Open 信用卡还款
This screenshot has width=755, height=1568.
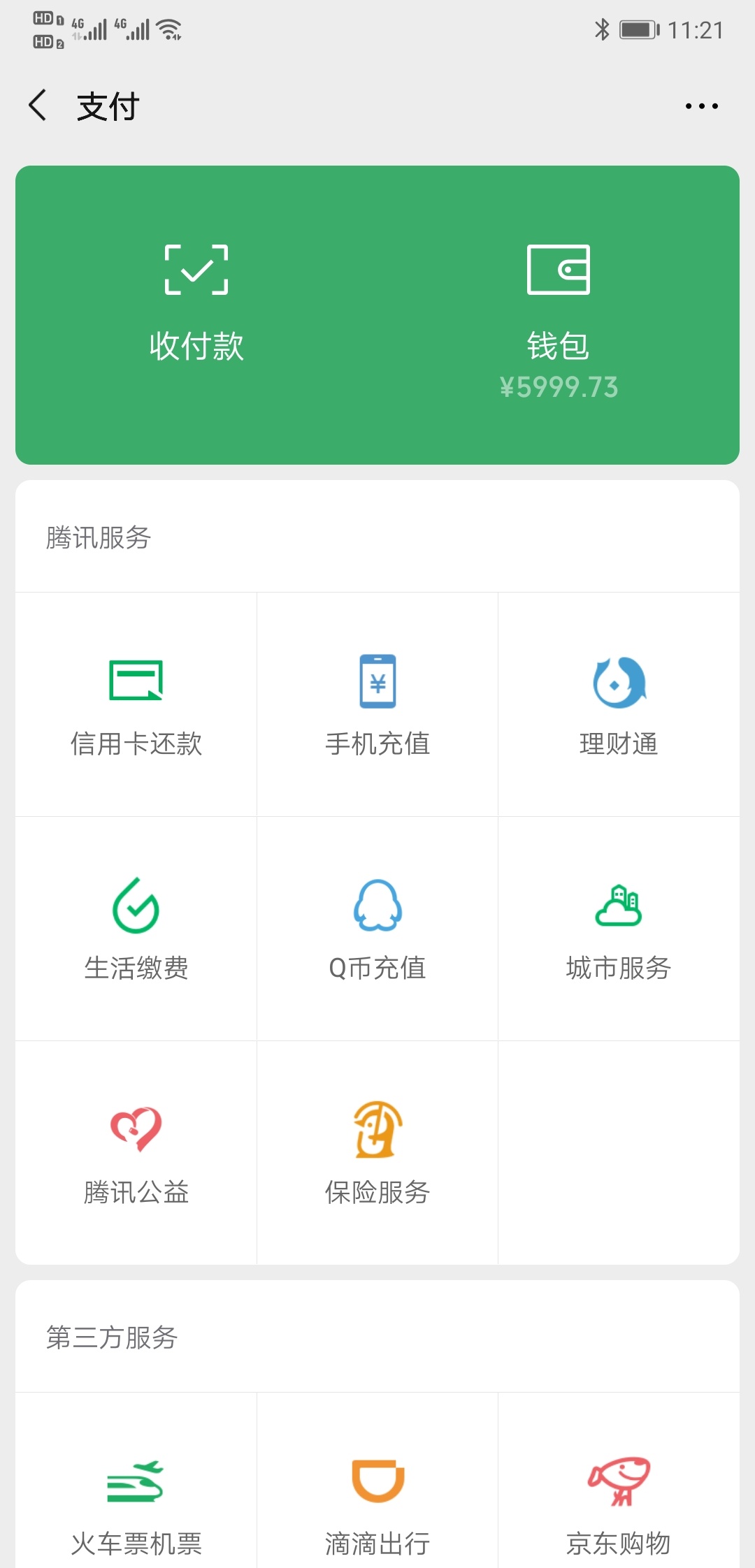(x=136, y=704)
